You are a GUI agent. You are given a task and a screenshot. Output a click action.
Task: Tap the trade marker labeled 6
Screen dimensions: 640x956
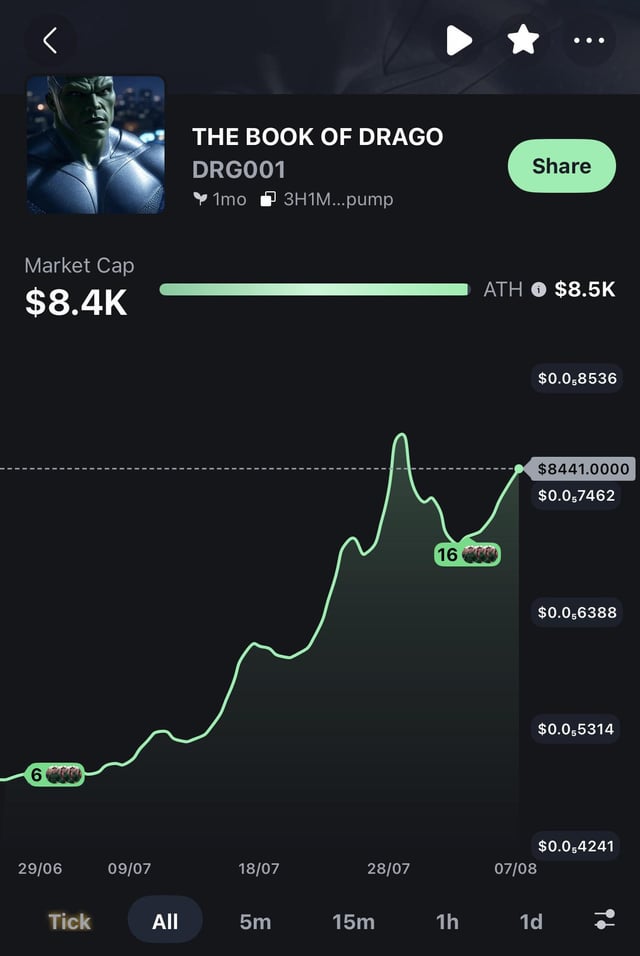click(54, 774)
